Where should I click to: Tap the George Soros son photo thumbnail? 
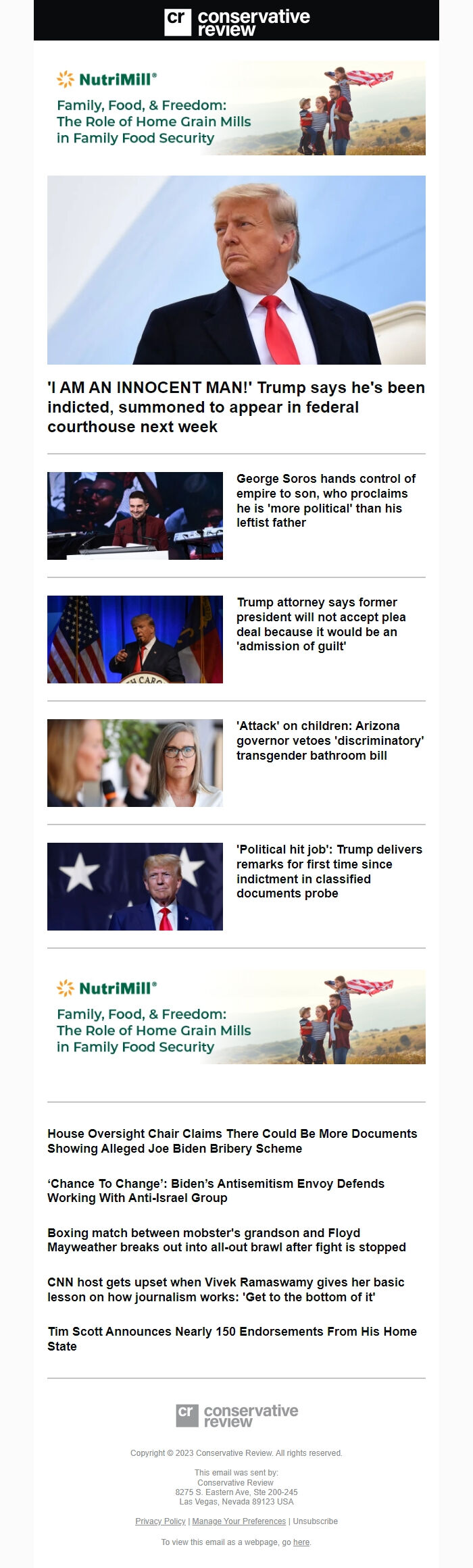click(x=134, y=515)
